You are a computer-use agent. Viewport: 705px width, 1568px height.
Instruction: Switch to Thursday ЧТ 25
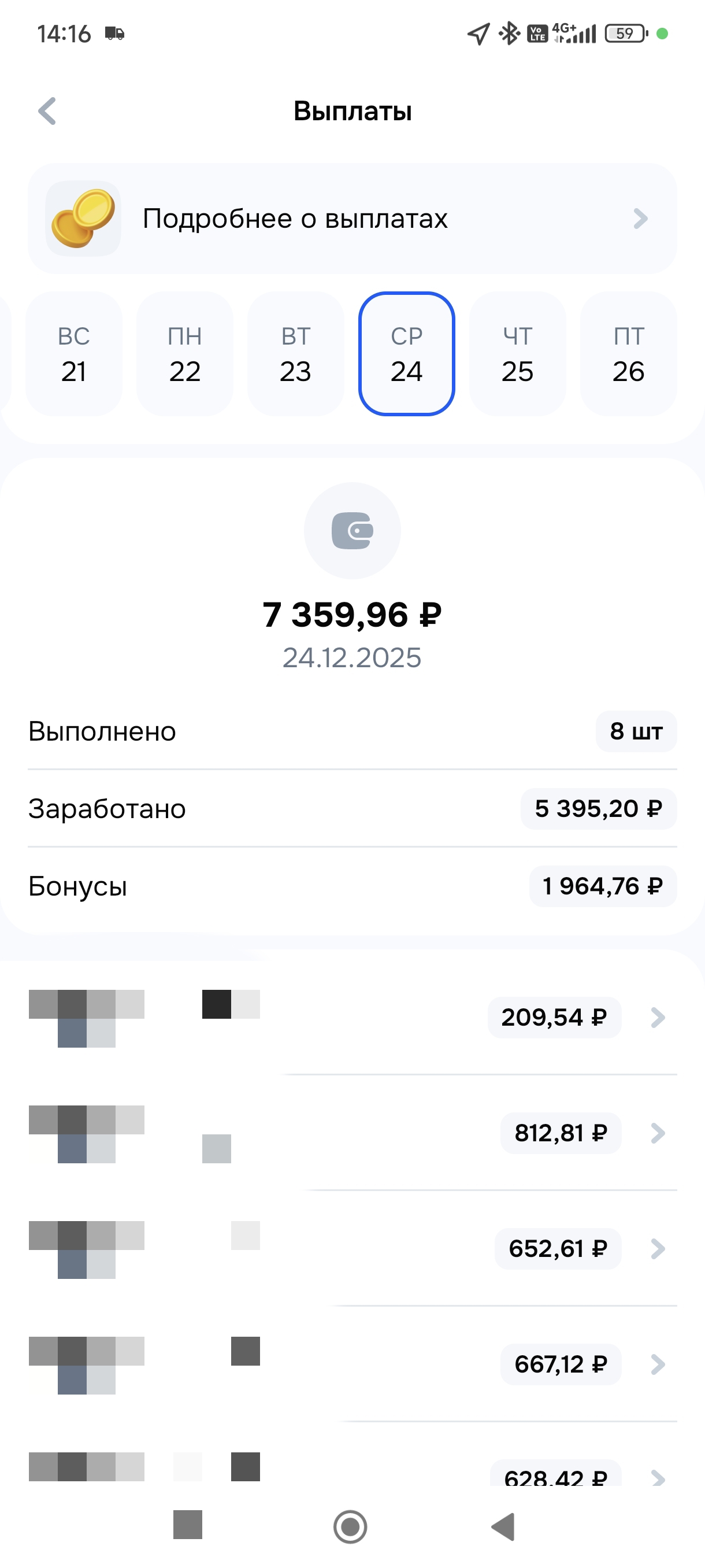(x=518, y=354)
